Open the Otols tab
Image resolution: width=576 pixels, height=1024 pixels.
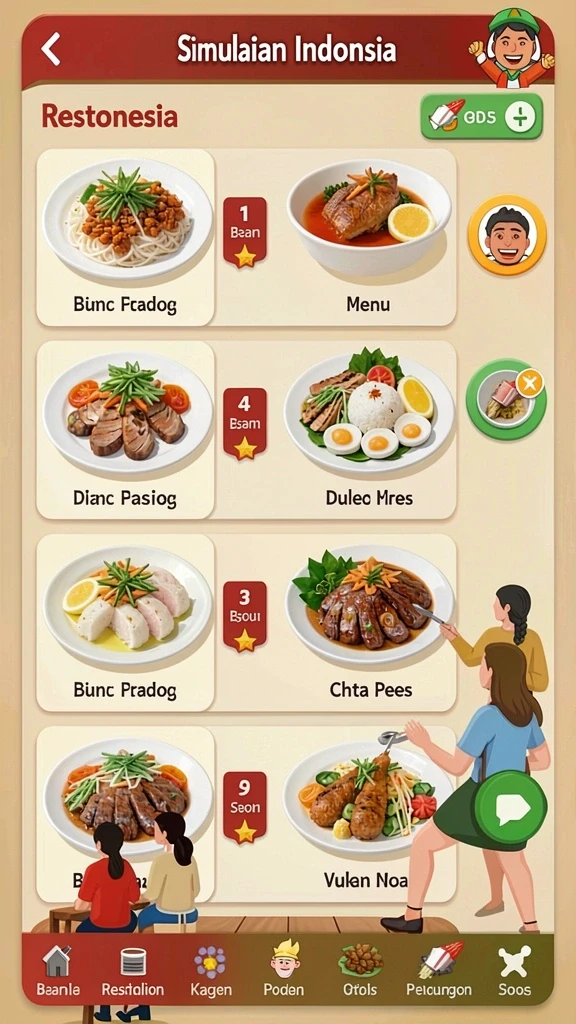click(x=360, y=970)
